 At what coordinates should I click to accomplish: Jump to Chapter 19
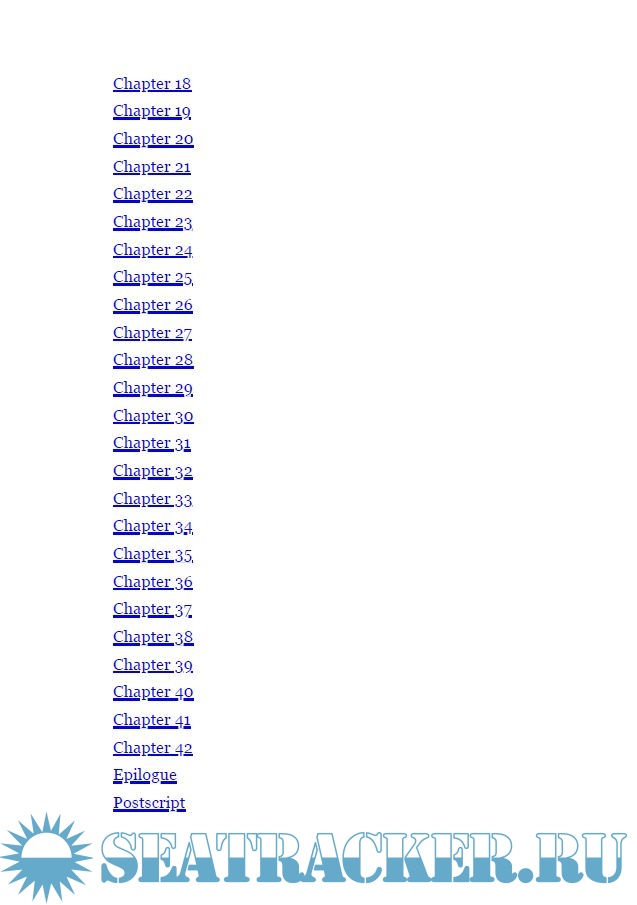coord(152,111)
